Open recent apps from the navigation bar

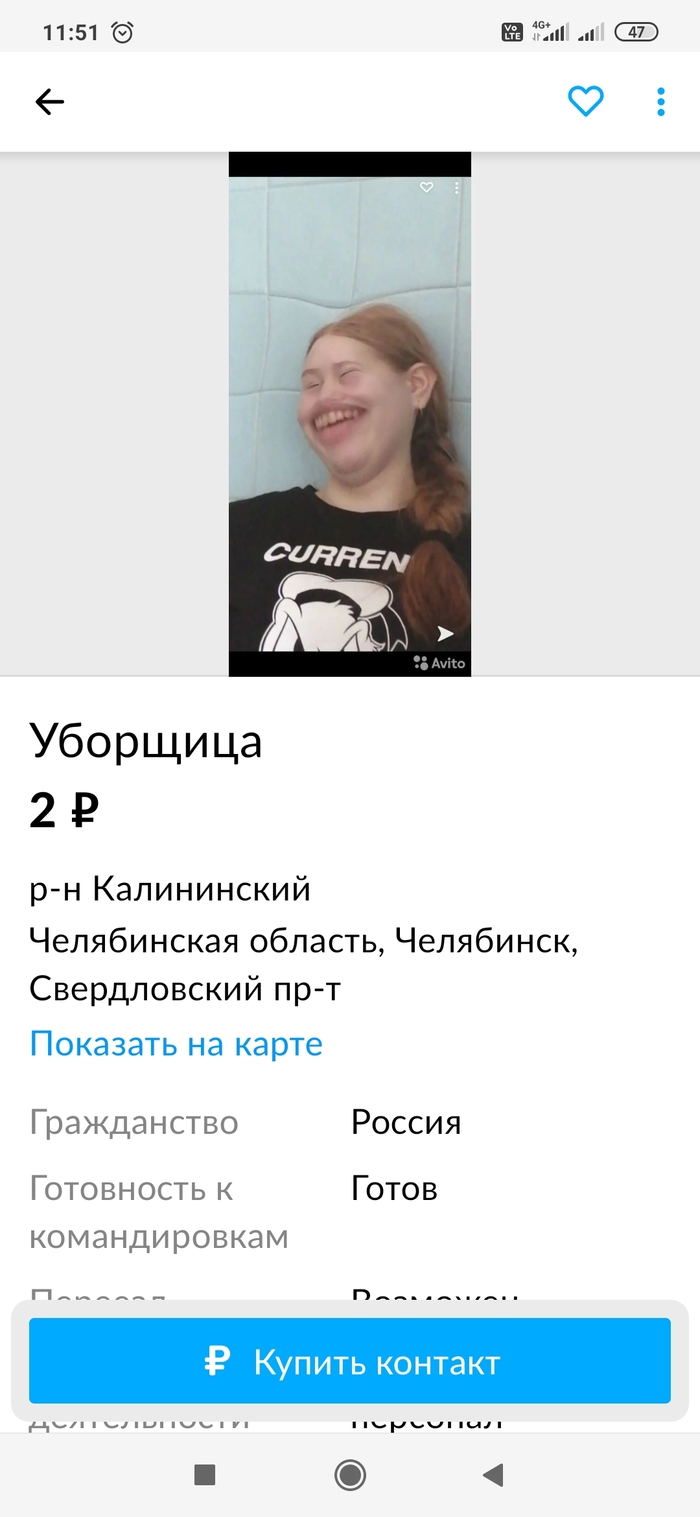click(x=205, y=1475)
